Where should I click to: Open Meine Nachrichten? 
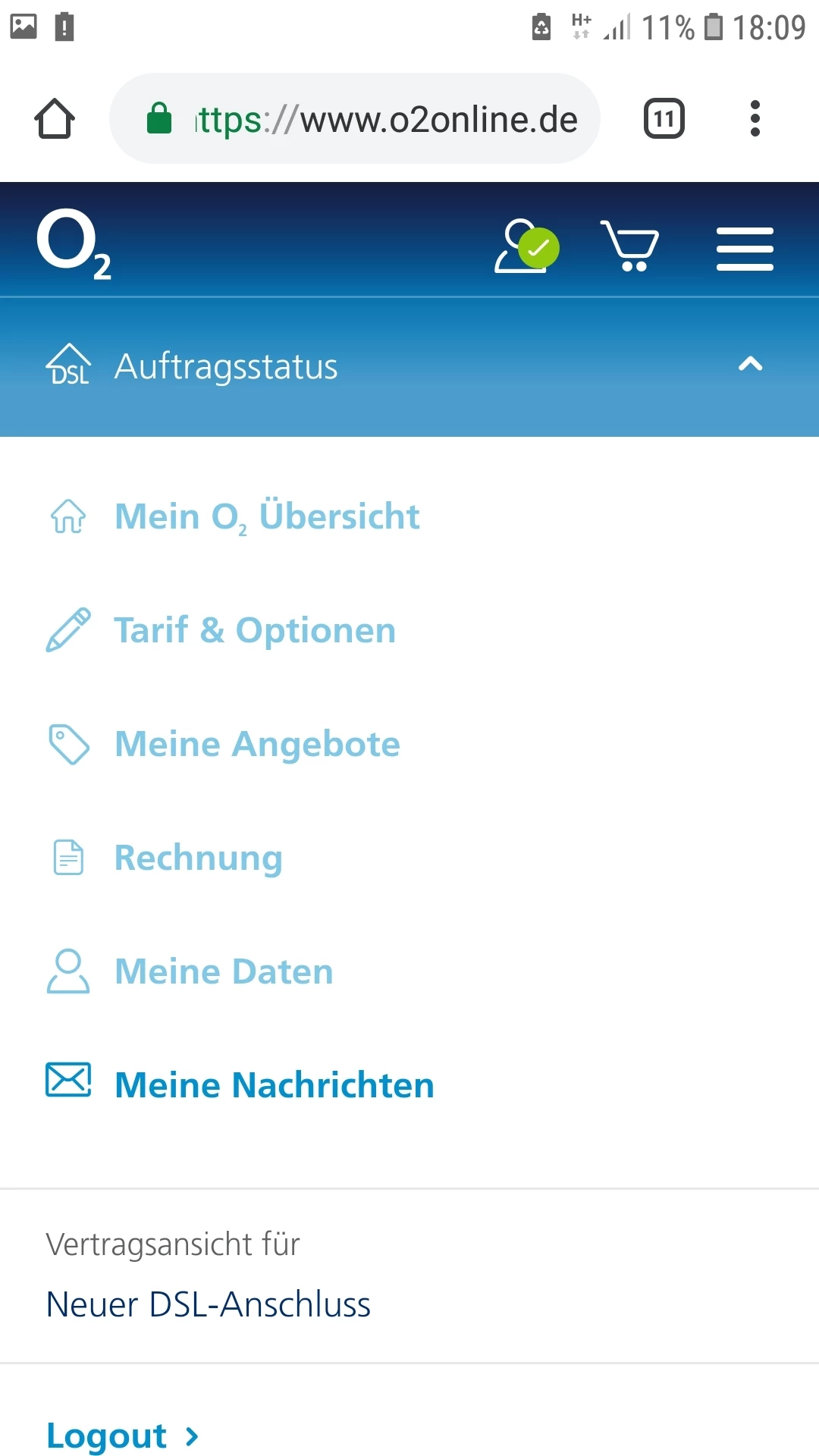pos(274,1085)
